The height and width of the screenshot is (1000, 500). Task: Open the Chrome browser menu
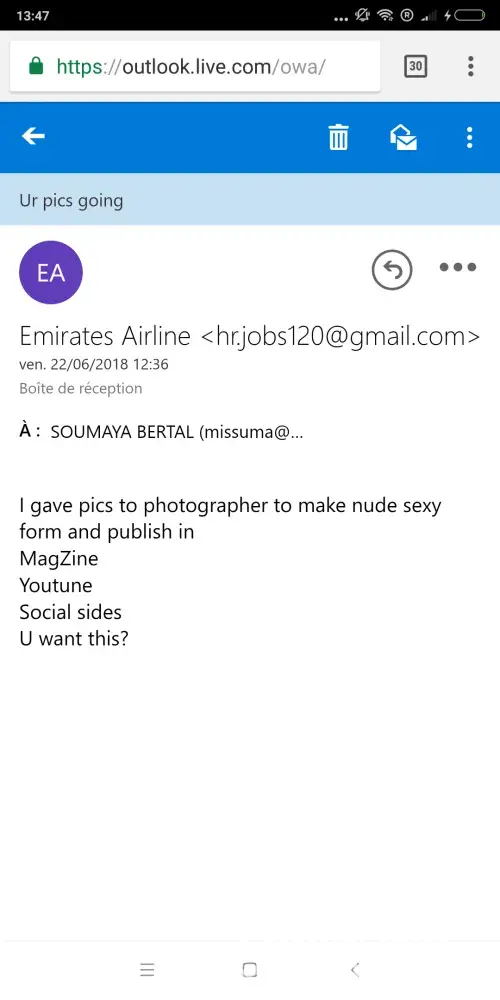[471, 66]
